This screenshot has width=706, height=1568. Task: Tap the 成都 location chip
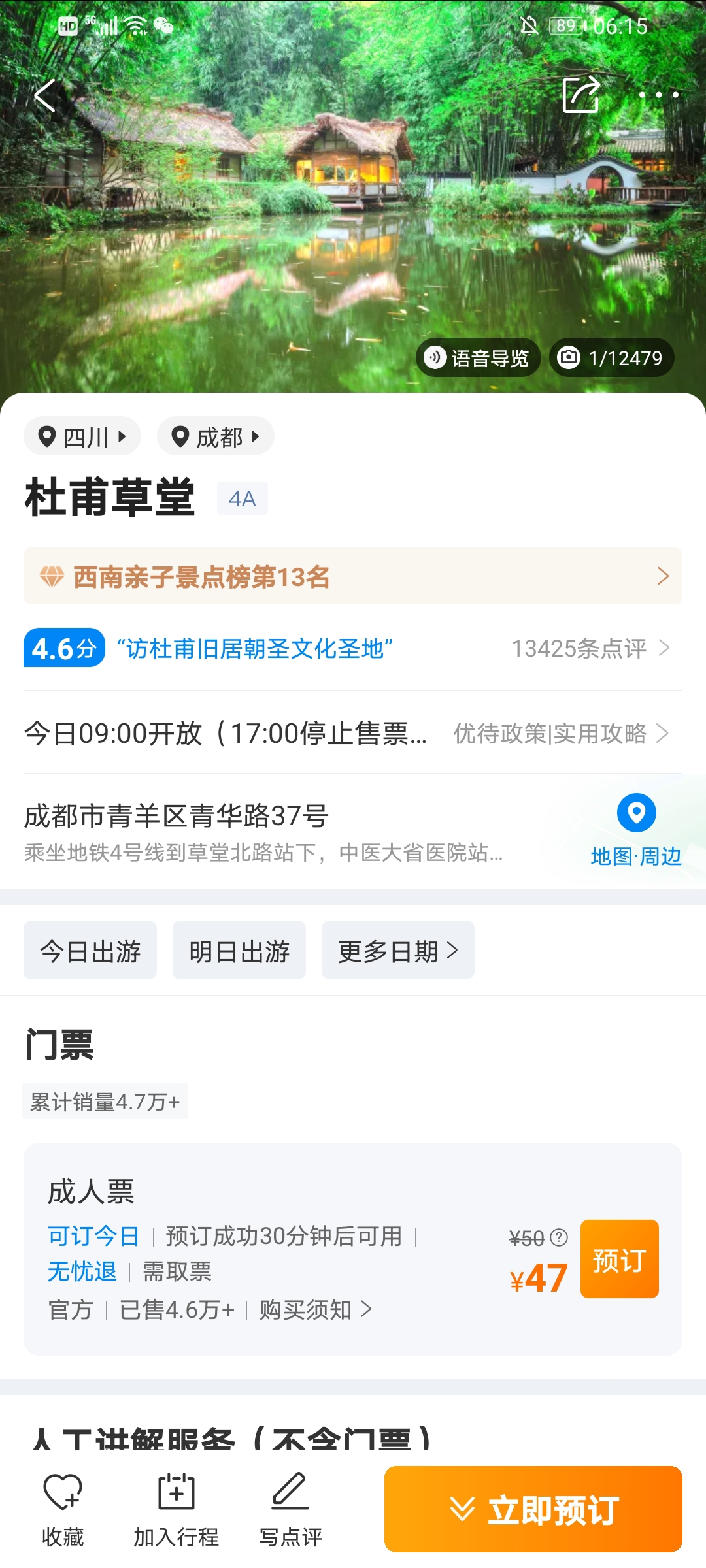pyautogui.click(x=216, y=436)
